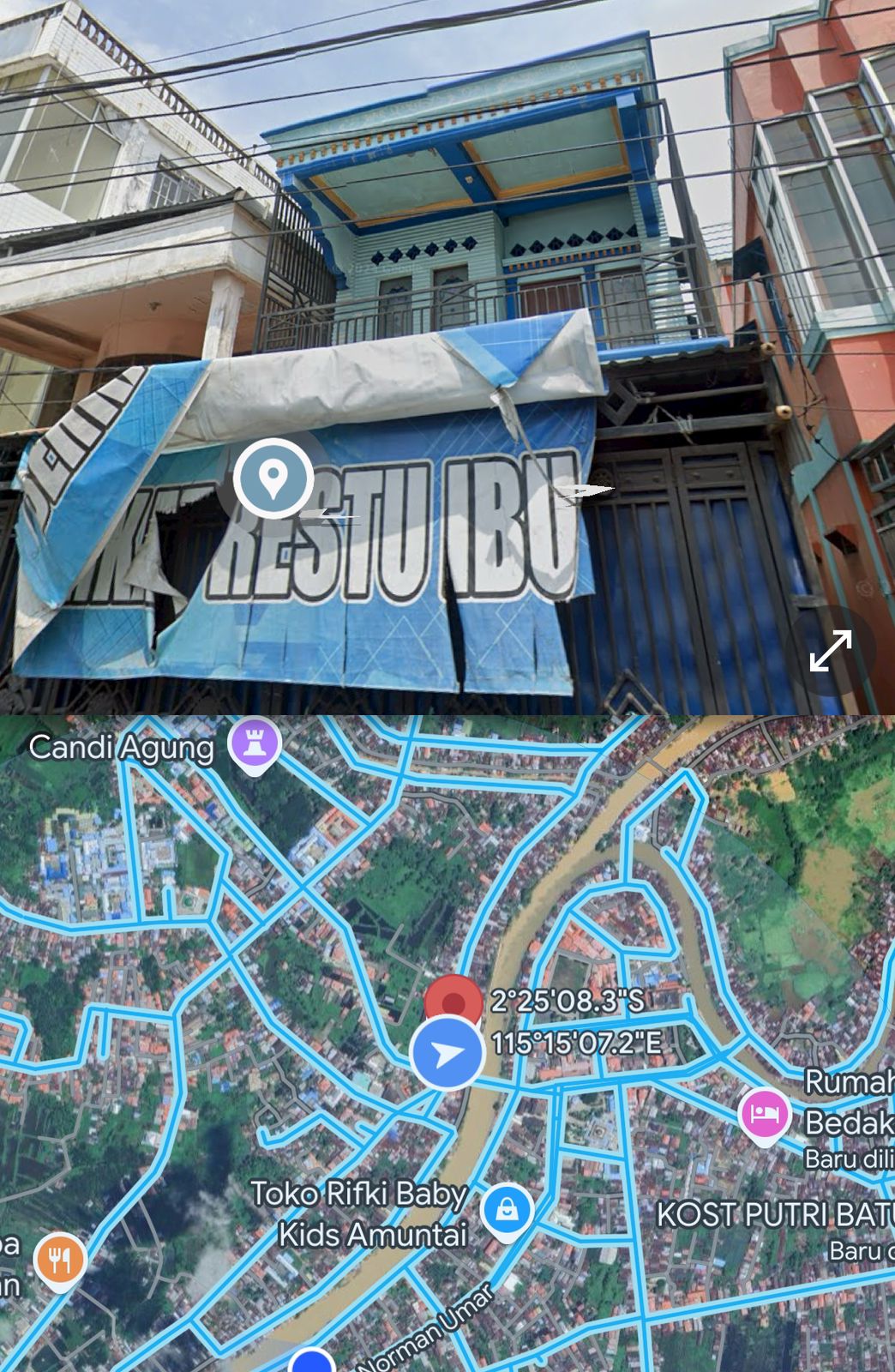Expand the Street View to full screen
Screen dimensions: 895x1372
tap(830, 651)
